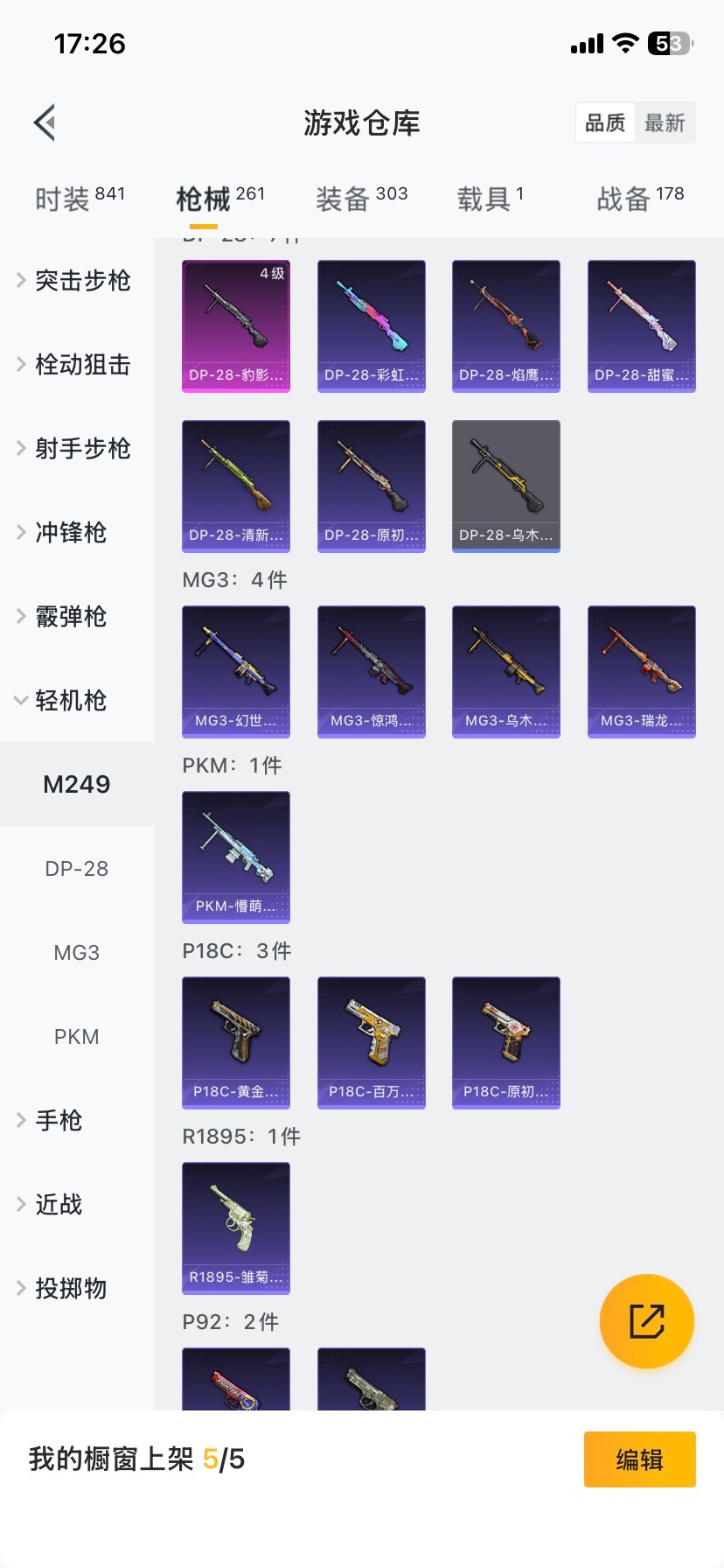
Task: Tap the 编辑 button
Action: [639, 1459]
